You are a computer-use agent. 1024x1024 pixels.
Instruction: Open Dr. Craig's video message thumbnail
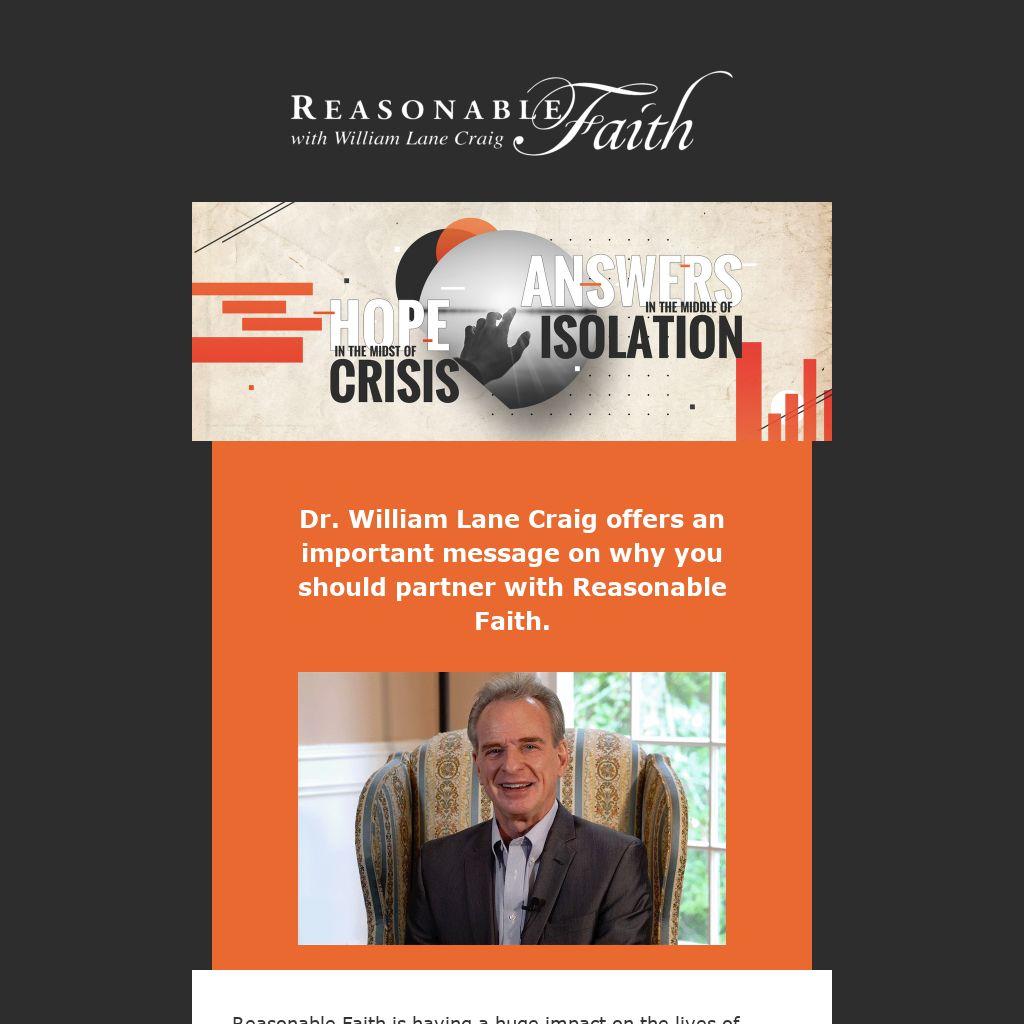tap(512, 808)
